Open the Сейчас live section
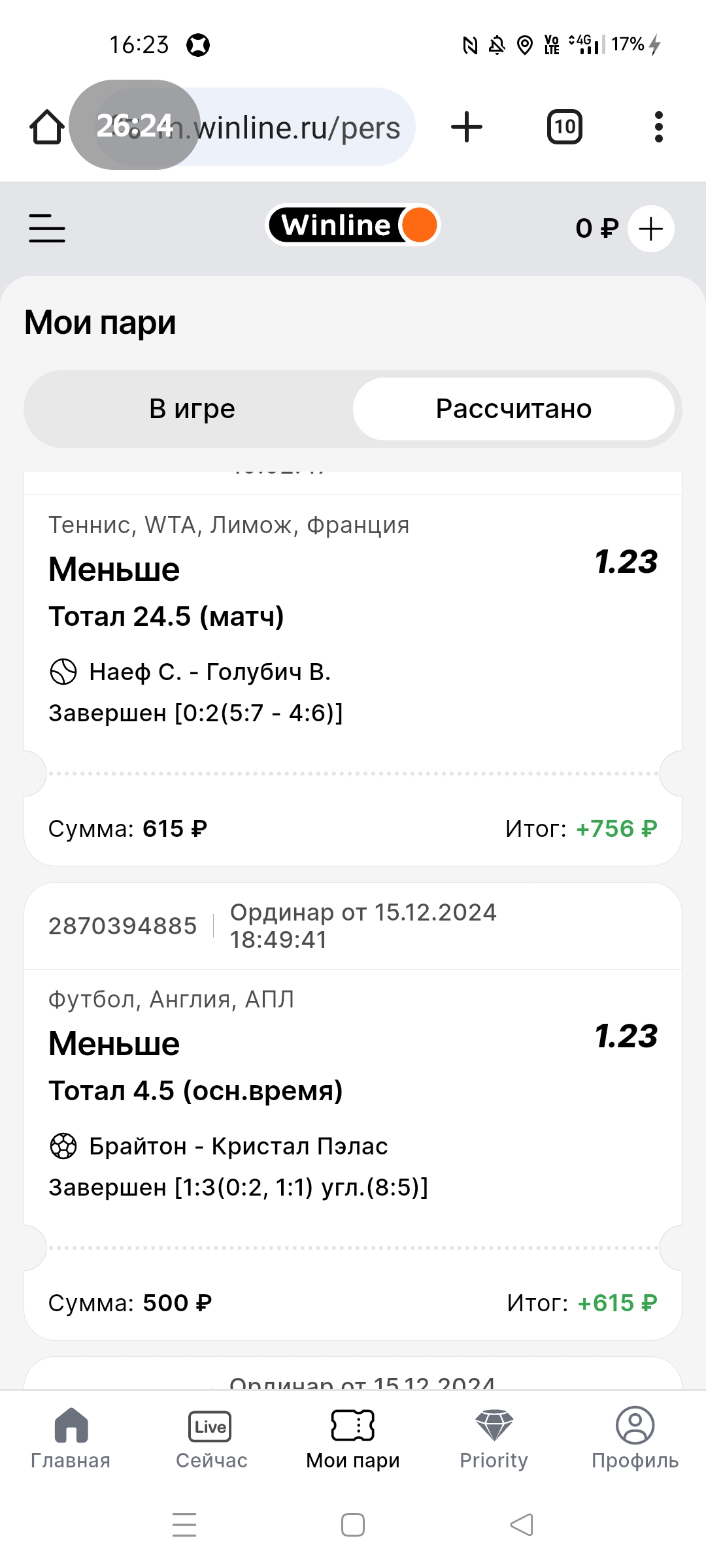The image size is (706, 1568). (x=212, y=1439)
